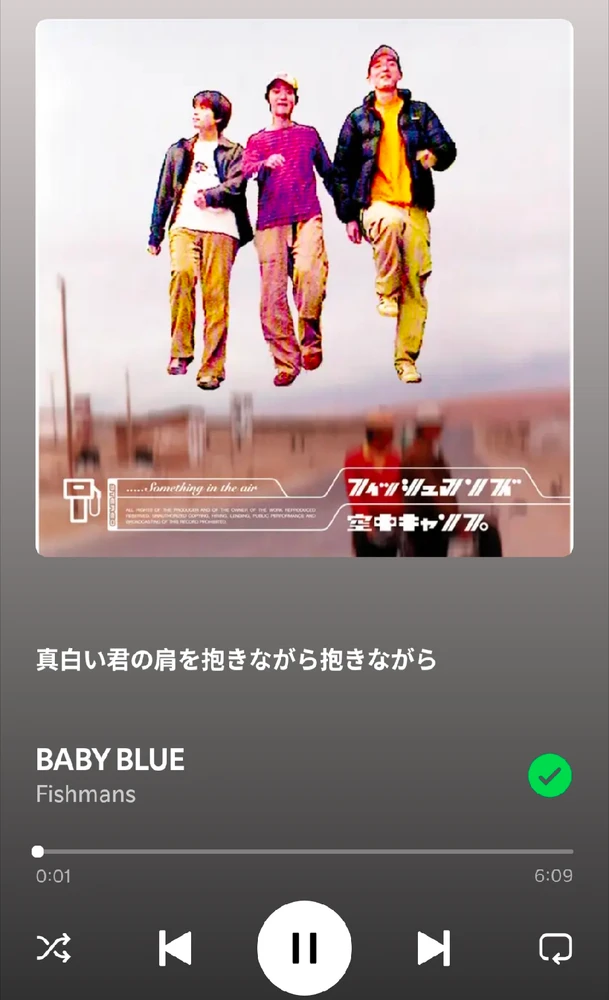This screenshot has height=1000, width=609.
Task: Toggle shuffle playback
Action: [x=53, y=947]
